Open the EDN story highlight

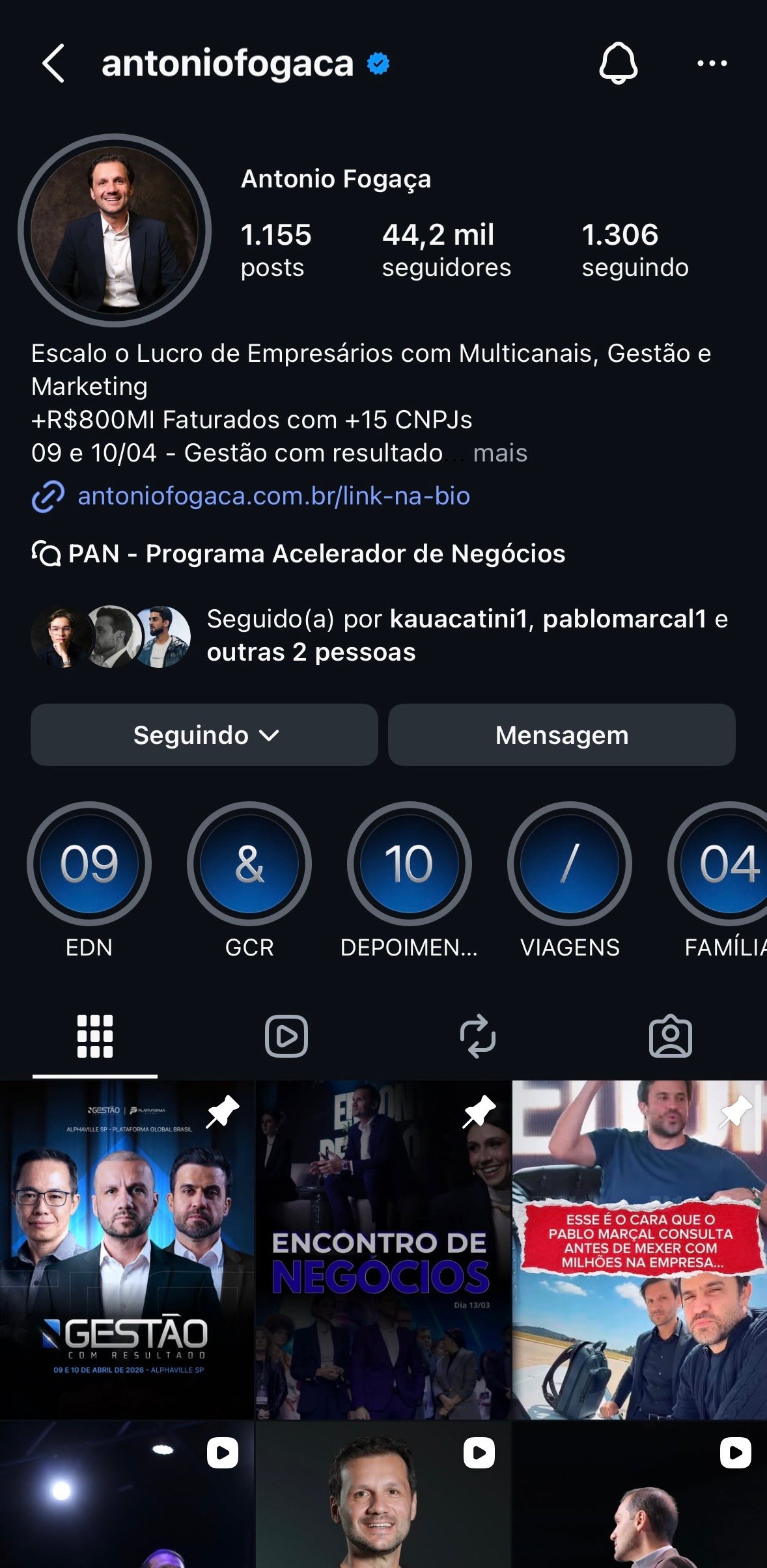coord(90,866)
